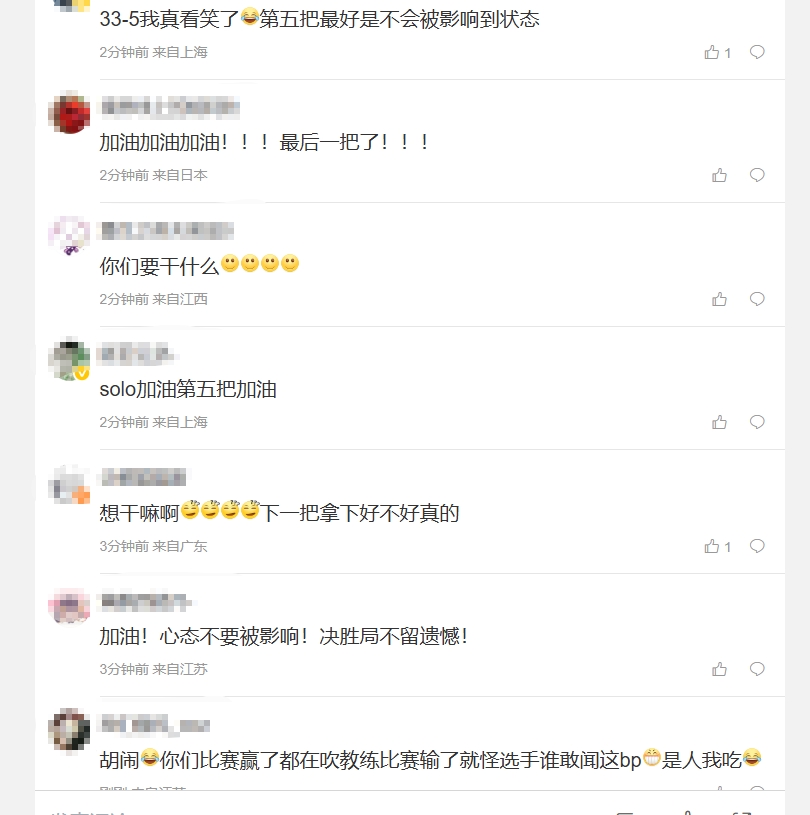Reply to the 想干嘛啊 下一把拿下 comment

(x=757, y=546)
